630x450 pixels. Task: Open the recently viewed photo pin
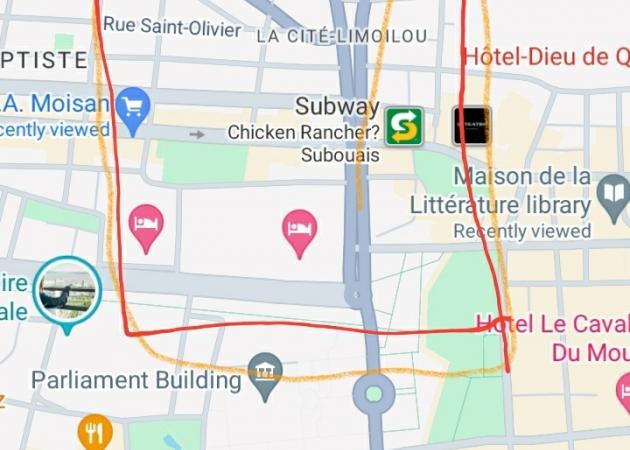coord(67,290)
